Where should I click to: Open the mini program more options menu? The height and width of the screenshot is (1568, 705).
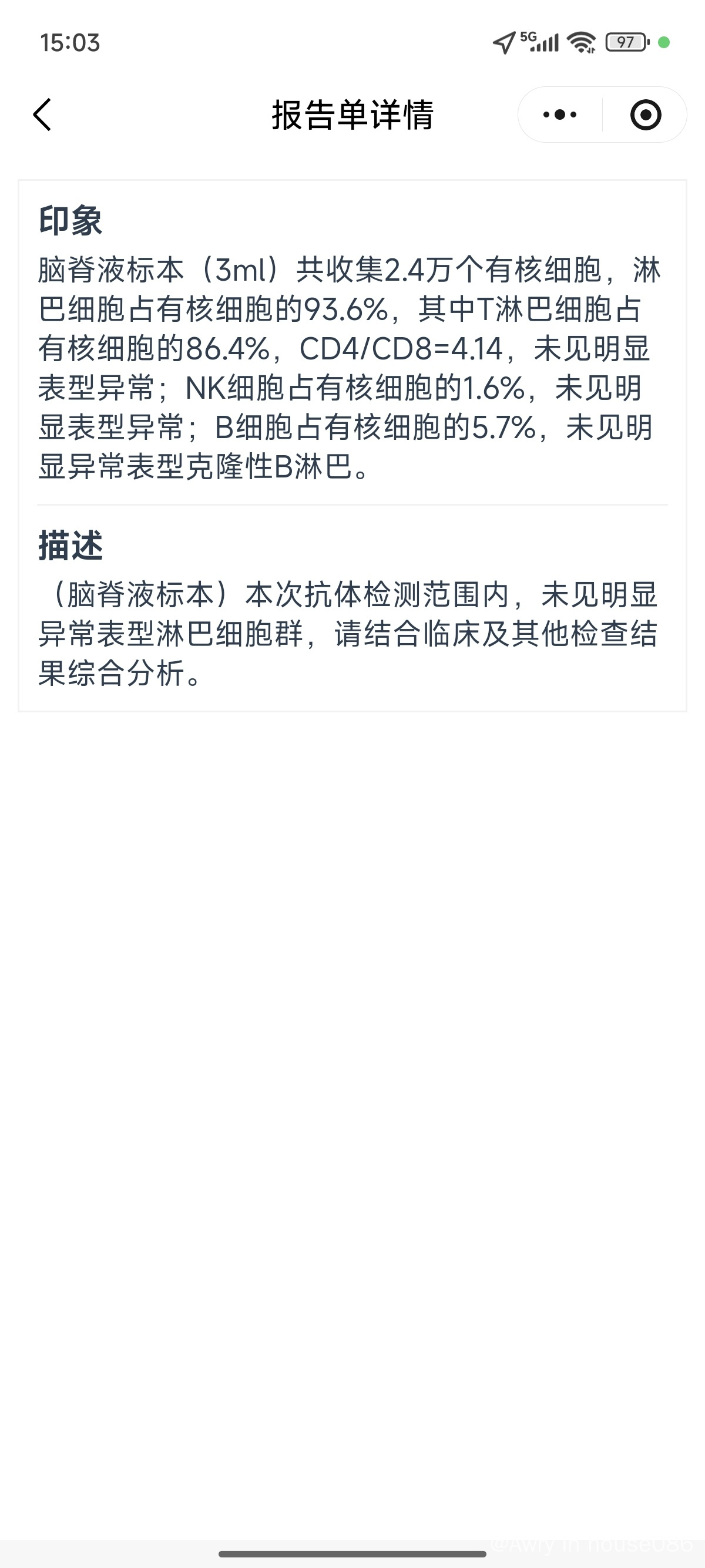click(x=560, y=115)
